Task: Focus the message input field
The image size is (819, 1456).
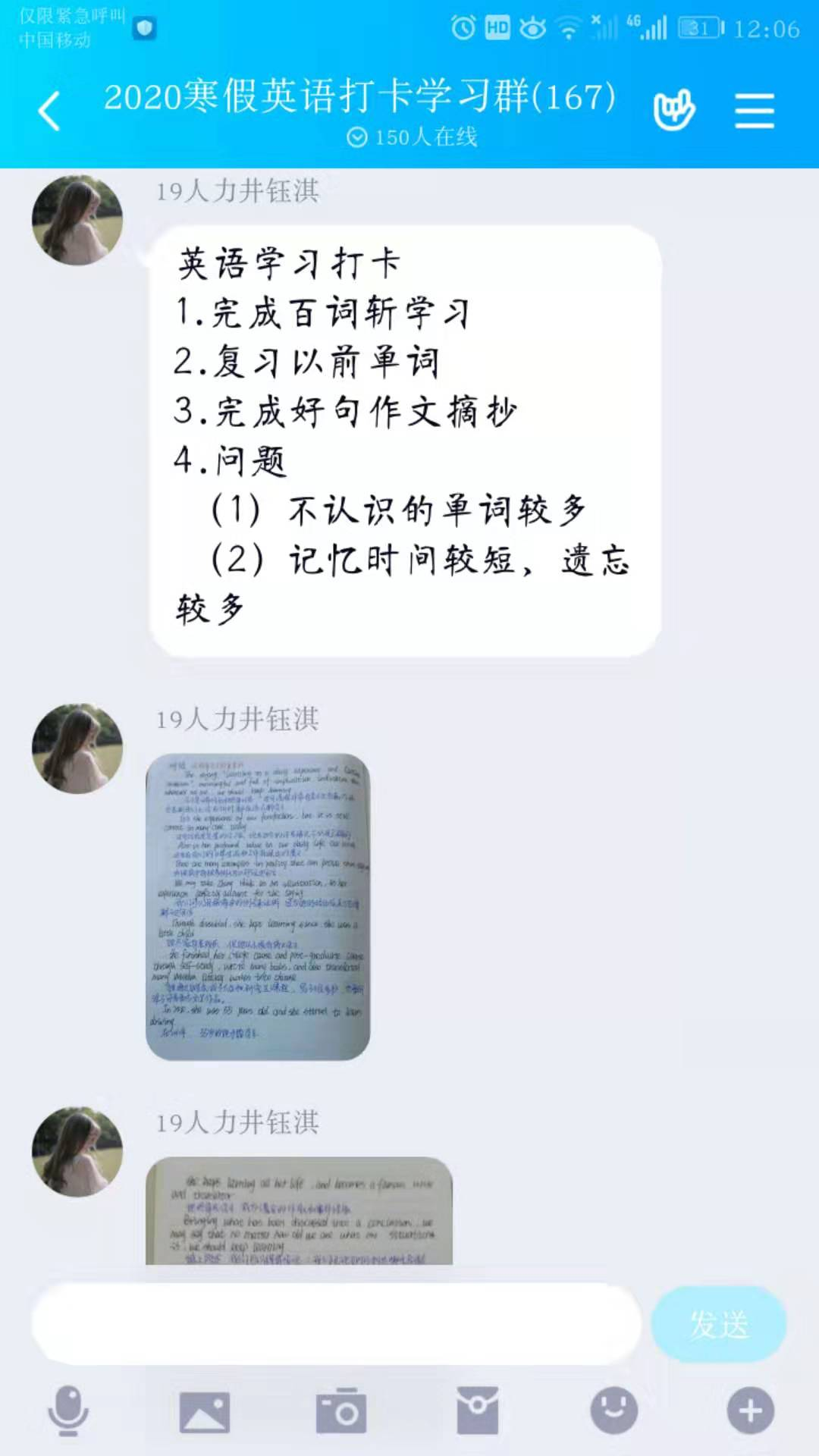Action: (336, 1323)
